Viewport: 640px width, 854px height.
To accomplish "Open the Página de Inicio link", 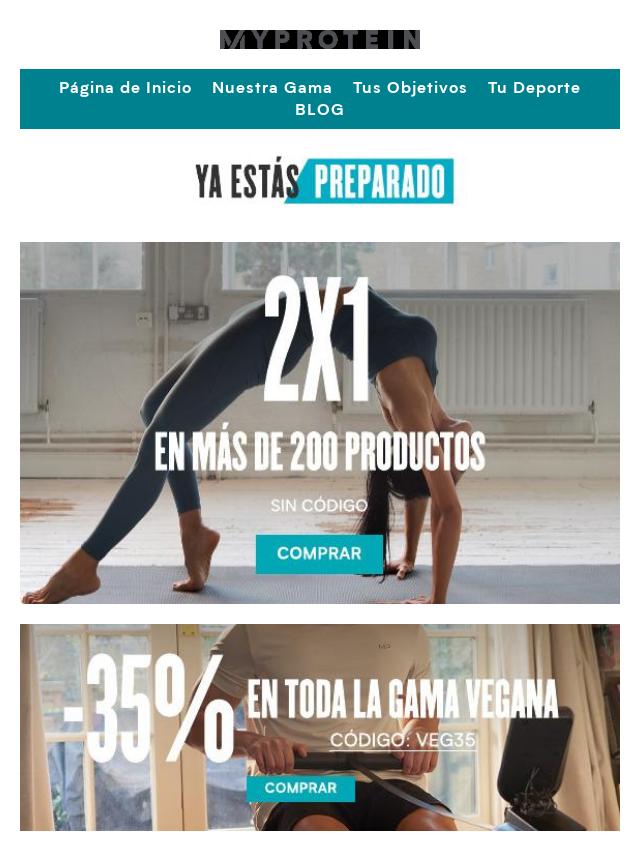I will 125,88.
